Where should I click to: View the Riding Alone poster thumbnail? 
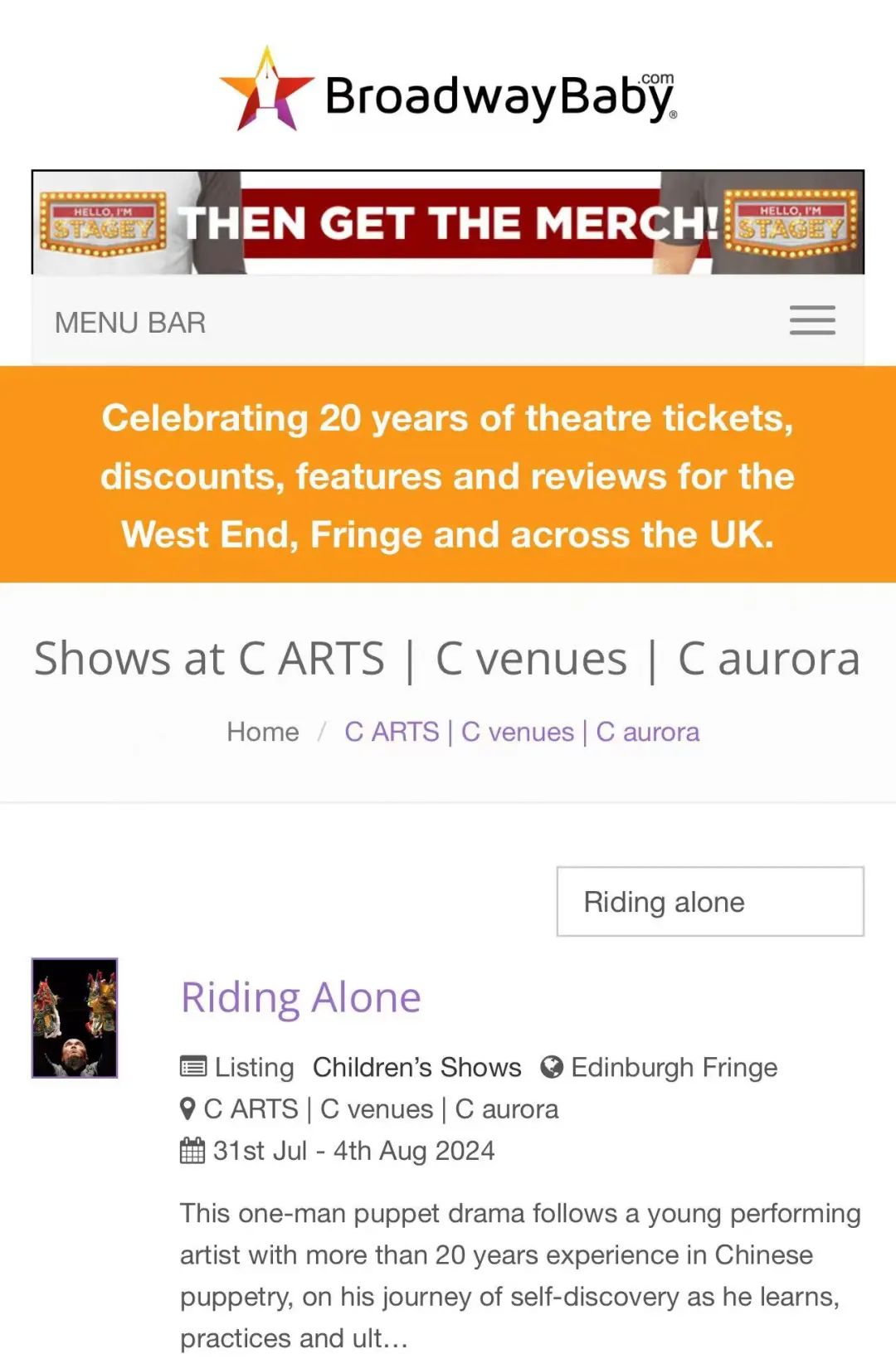75,1018
